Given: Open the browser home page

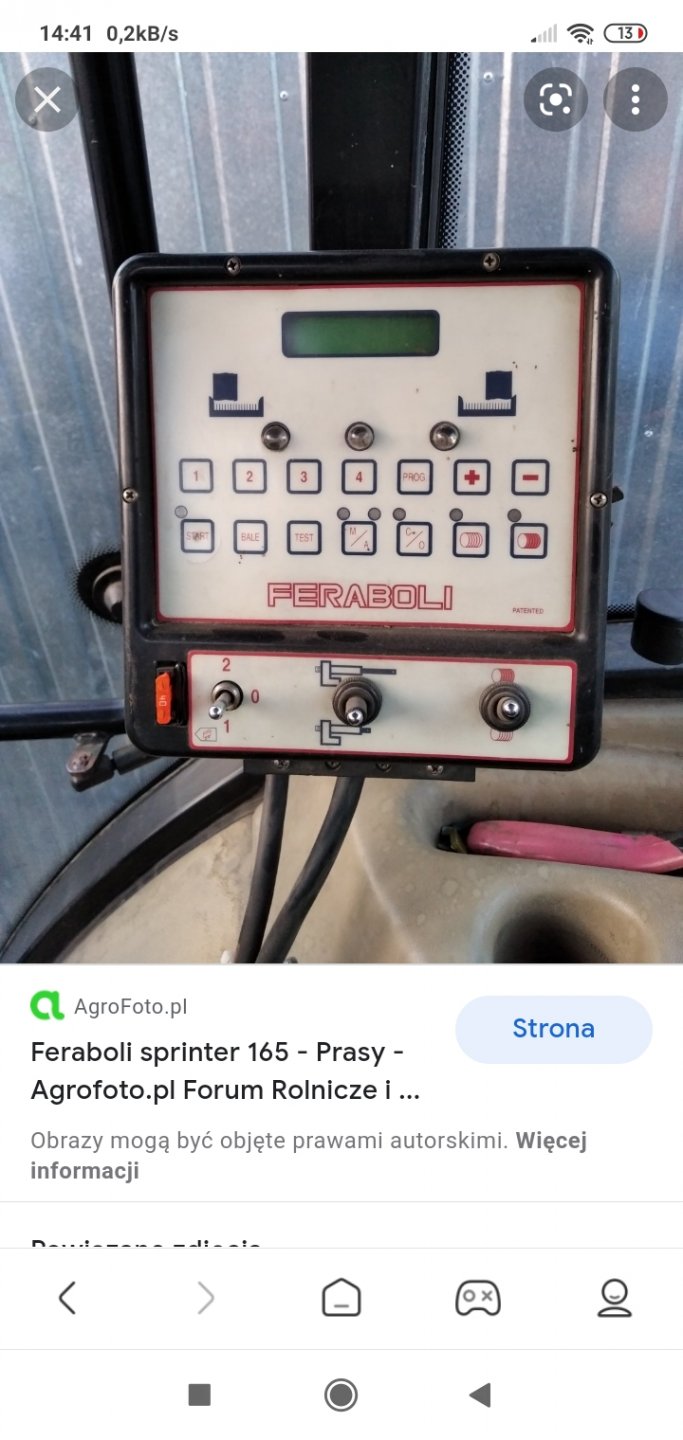Looking at the screenshot, I should 341,1298.
